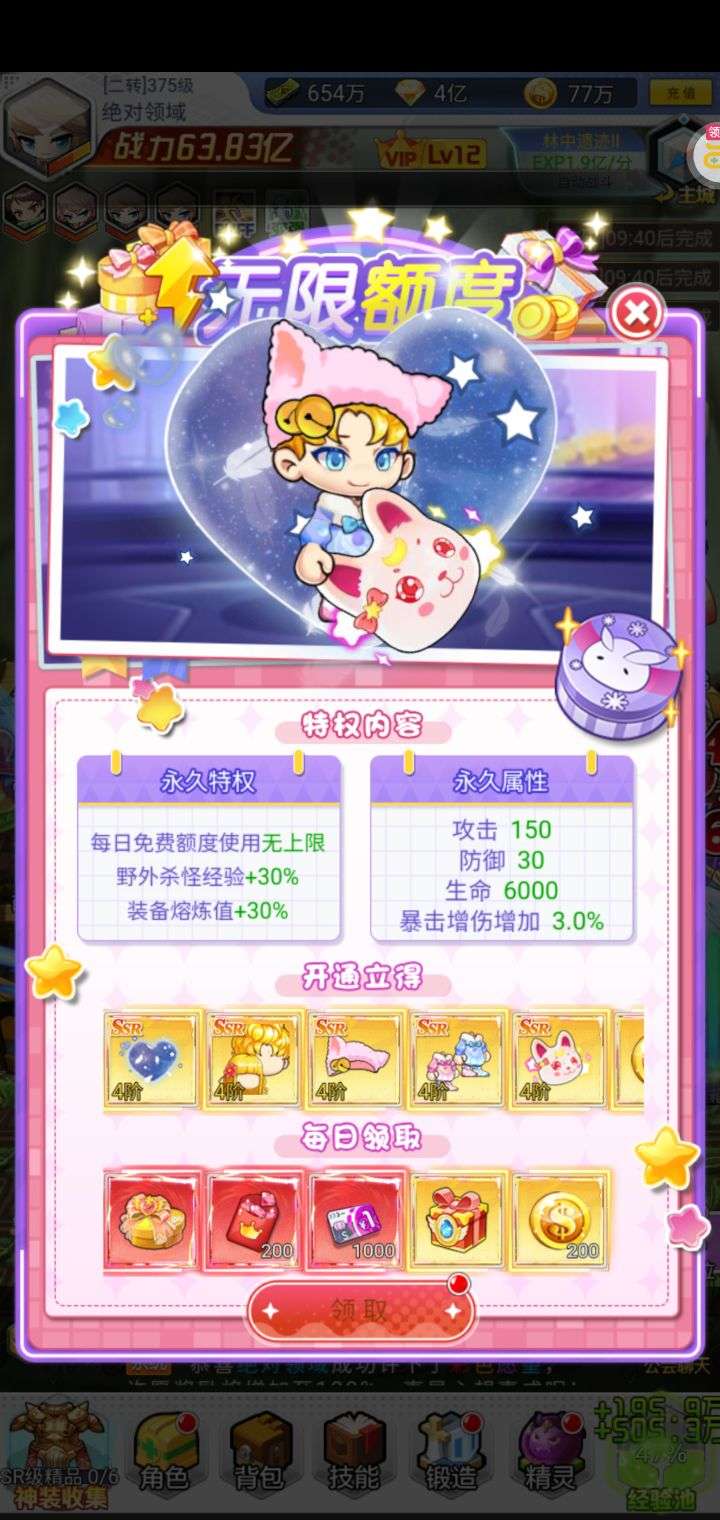View the daily red envelope 200 reward
720x1520 pixels.
255,1220
